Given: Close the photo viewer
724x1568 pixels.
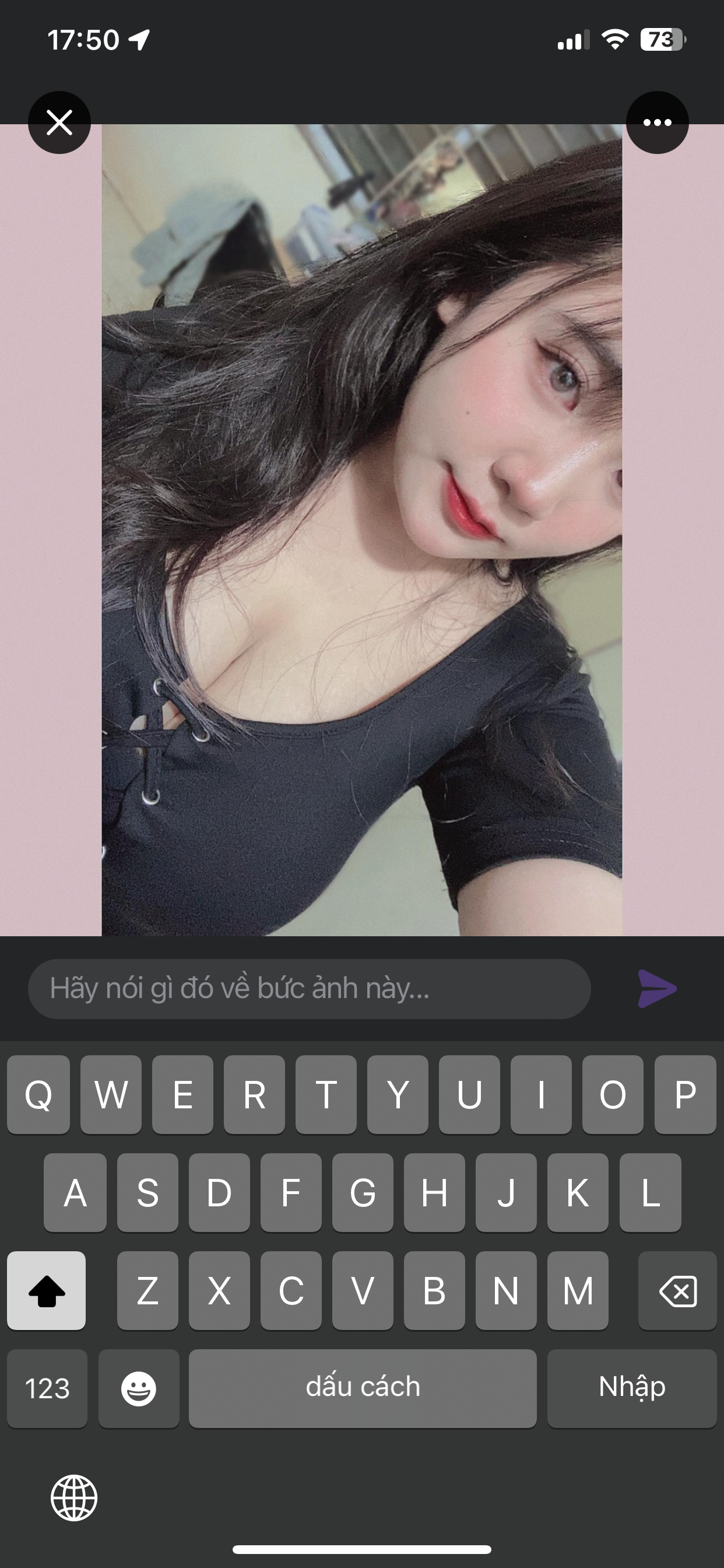Looking at the screenshot, I should click(59, 123).
